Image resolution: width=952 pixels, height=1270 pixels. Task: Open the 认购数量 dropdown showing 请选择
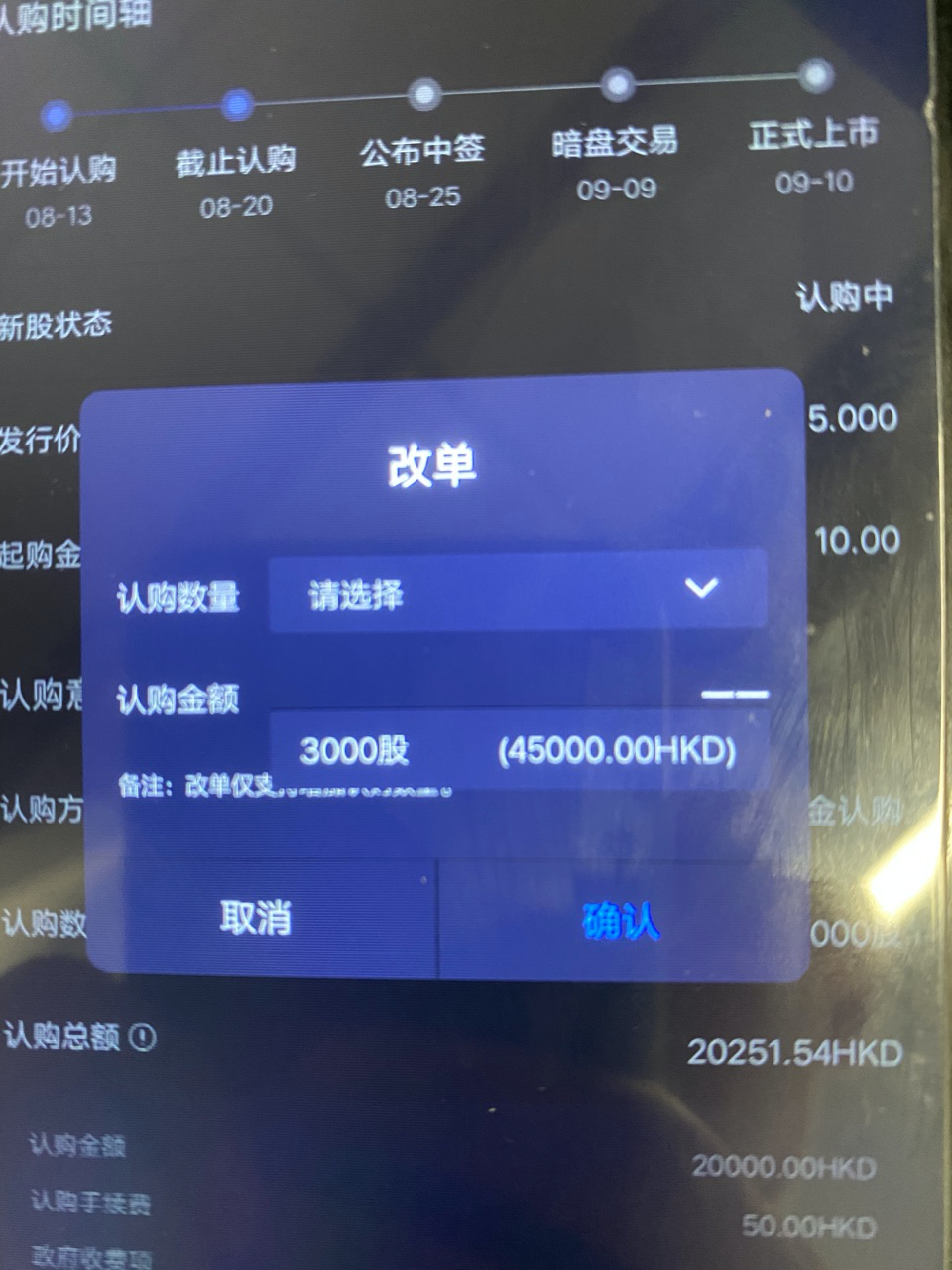(517, 591)
